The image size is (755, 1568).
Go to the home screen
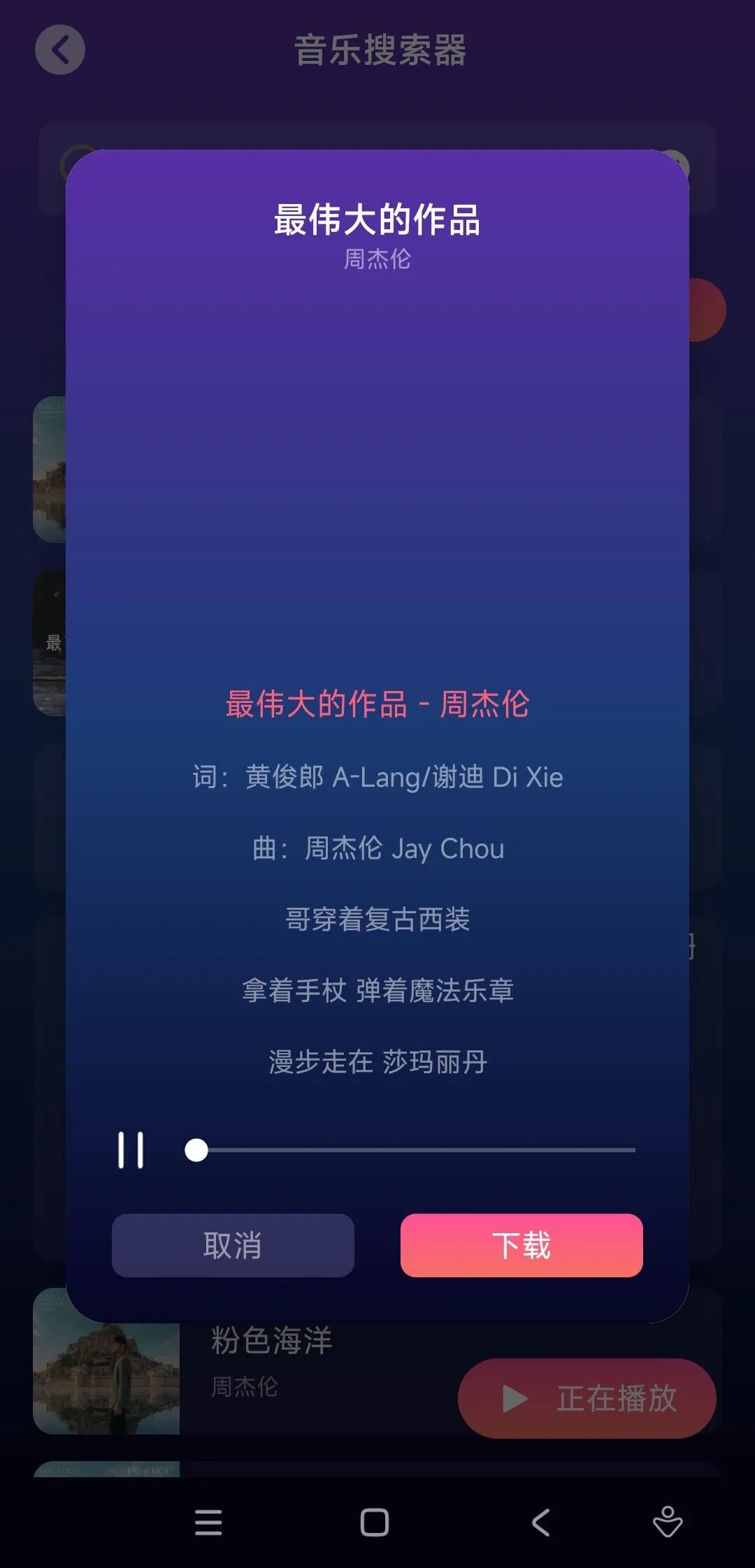(375, 1522)
